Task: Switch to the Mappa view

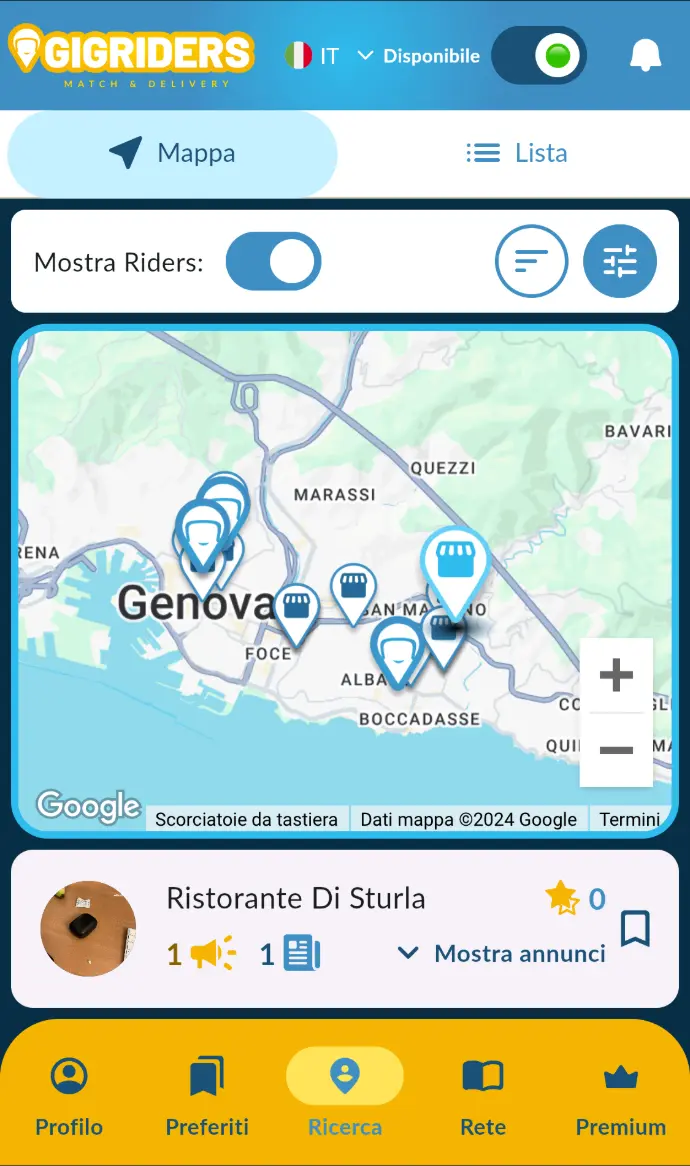Action: [172, 153]
